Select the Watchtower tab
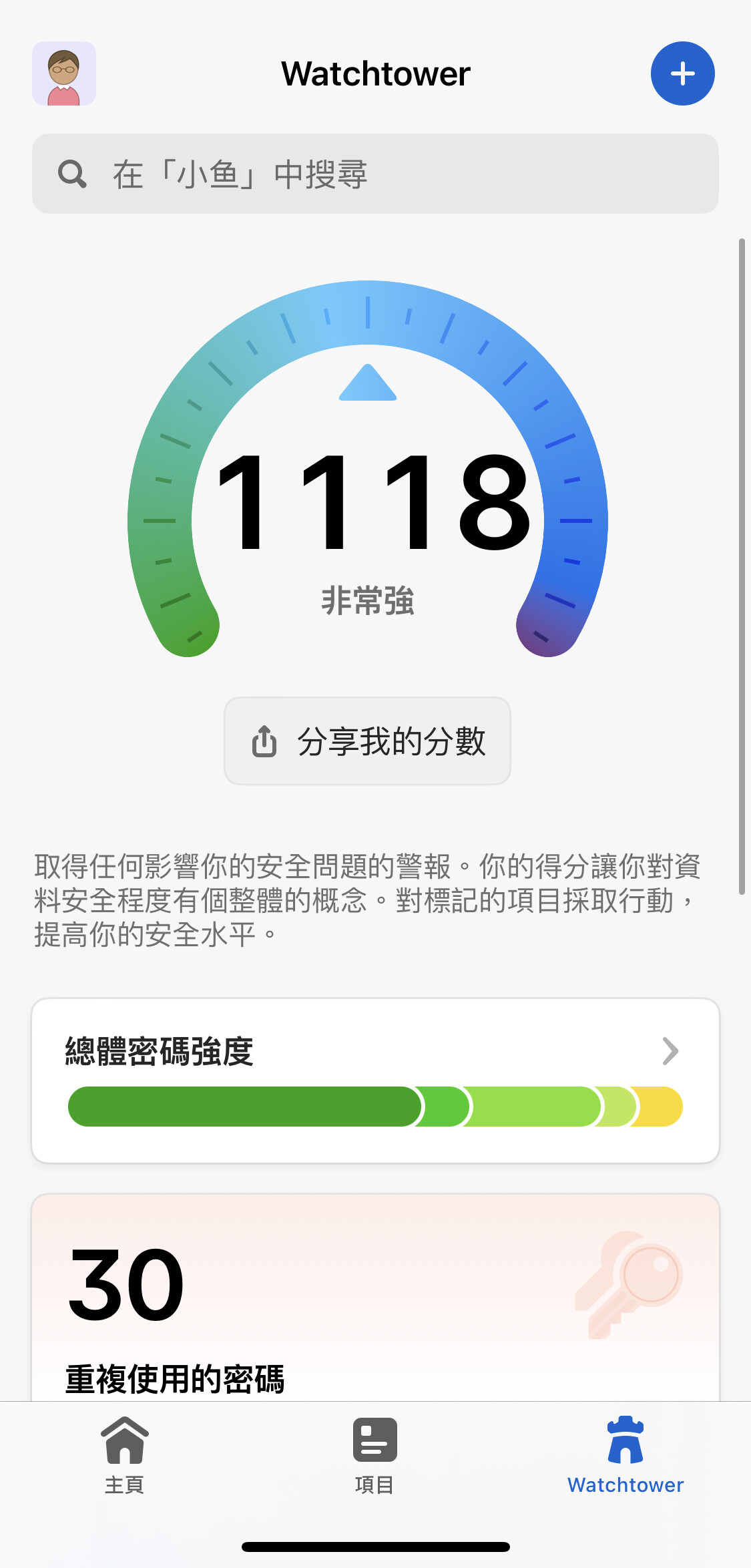751x1568 pixels. coord(625,1456)
